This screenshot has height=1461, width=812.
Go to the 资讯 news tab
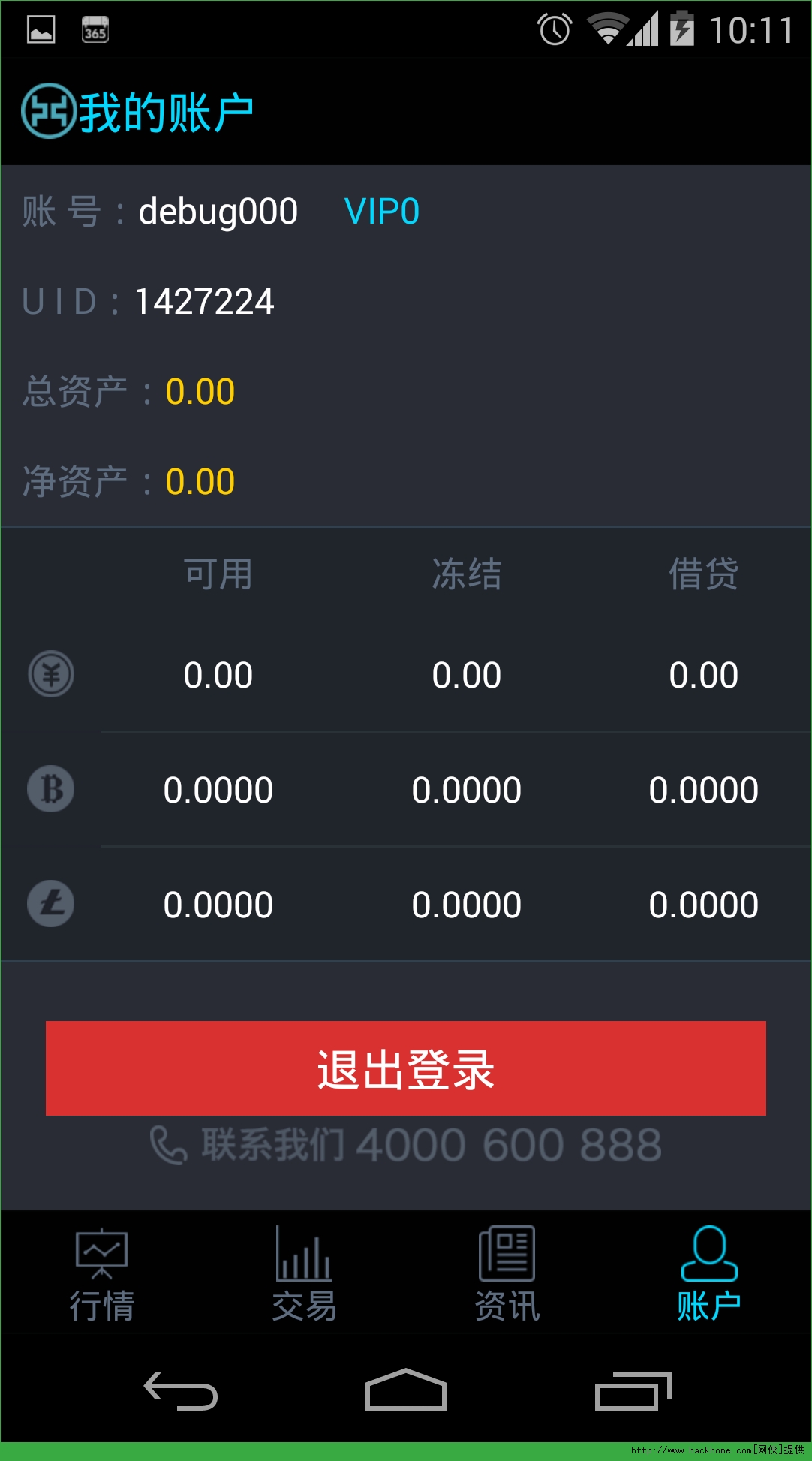[x=507, y=1273]
